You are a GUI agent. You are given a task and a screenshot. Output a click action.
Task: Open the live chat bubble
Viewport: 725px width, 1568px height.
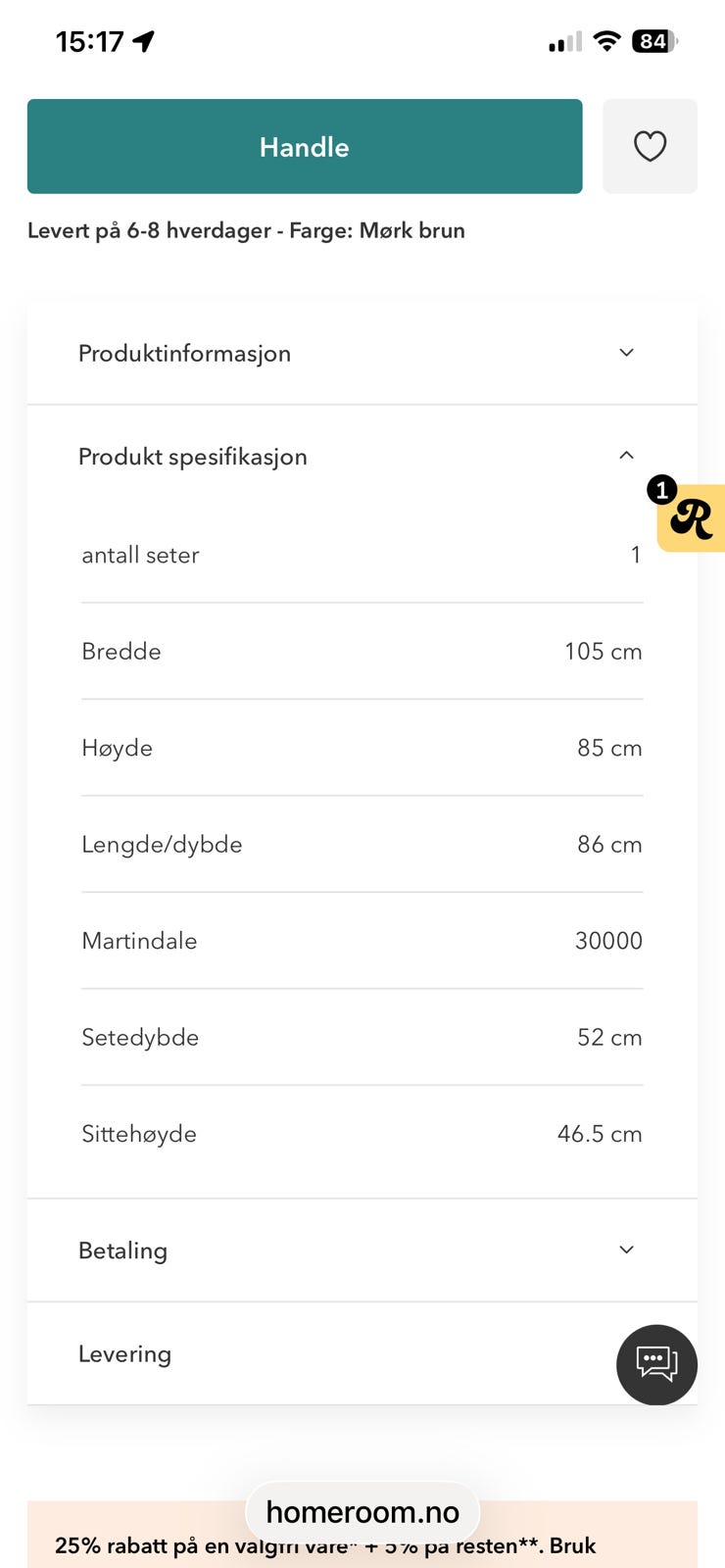(656, 1364)
